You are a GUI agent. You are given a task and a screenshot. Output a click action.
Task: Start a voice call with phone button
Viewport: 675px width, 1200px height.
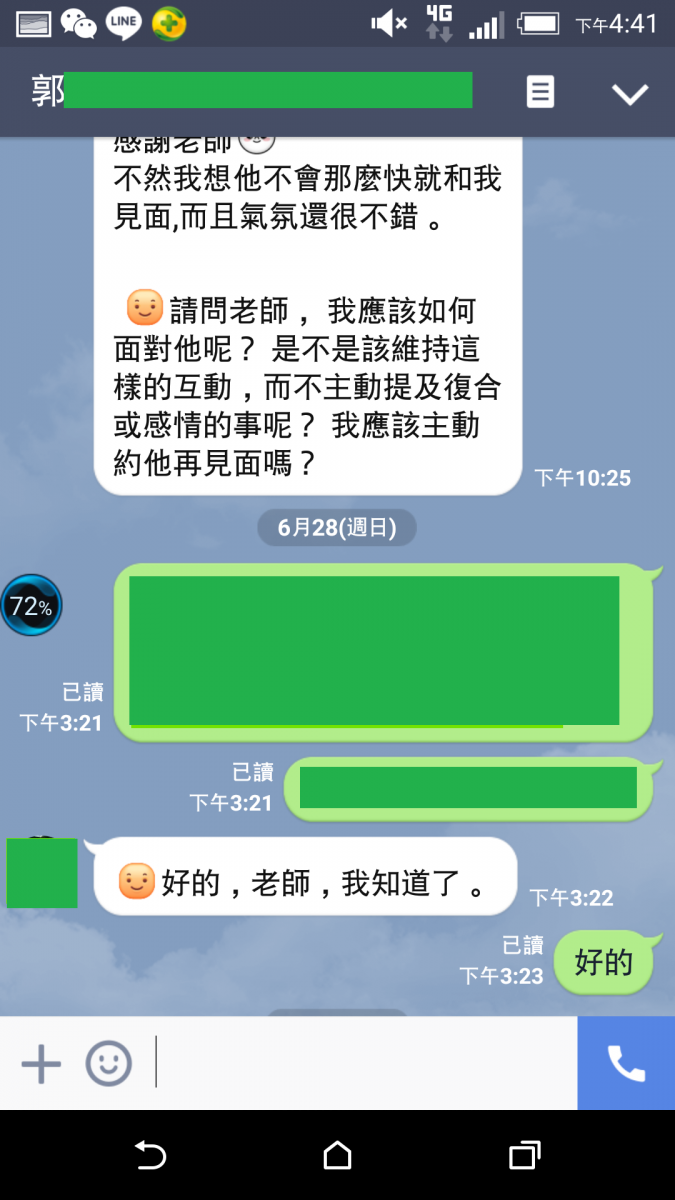coord(626,1063)
